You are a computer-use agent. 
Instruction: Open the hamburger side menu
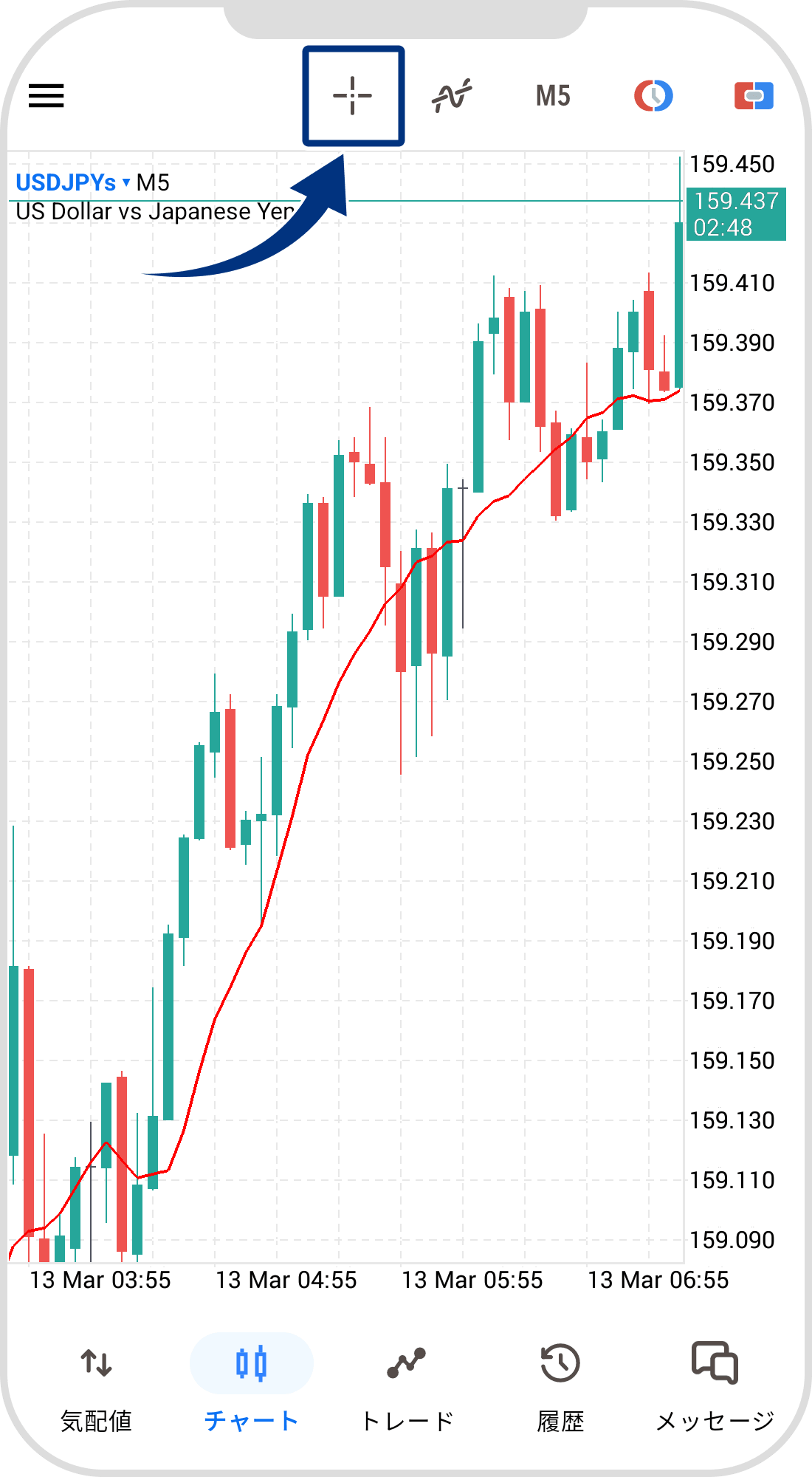(47, 96)
